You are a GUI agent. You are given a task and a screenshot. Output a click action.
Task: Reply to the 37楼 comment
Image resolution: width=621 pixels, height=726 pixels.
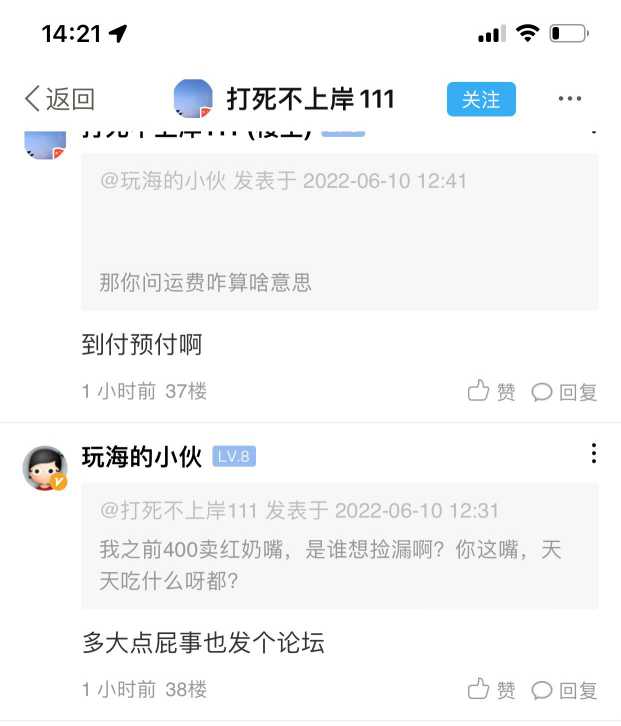point(565,392)
